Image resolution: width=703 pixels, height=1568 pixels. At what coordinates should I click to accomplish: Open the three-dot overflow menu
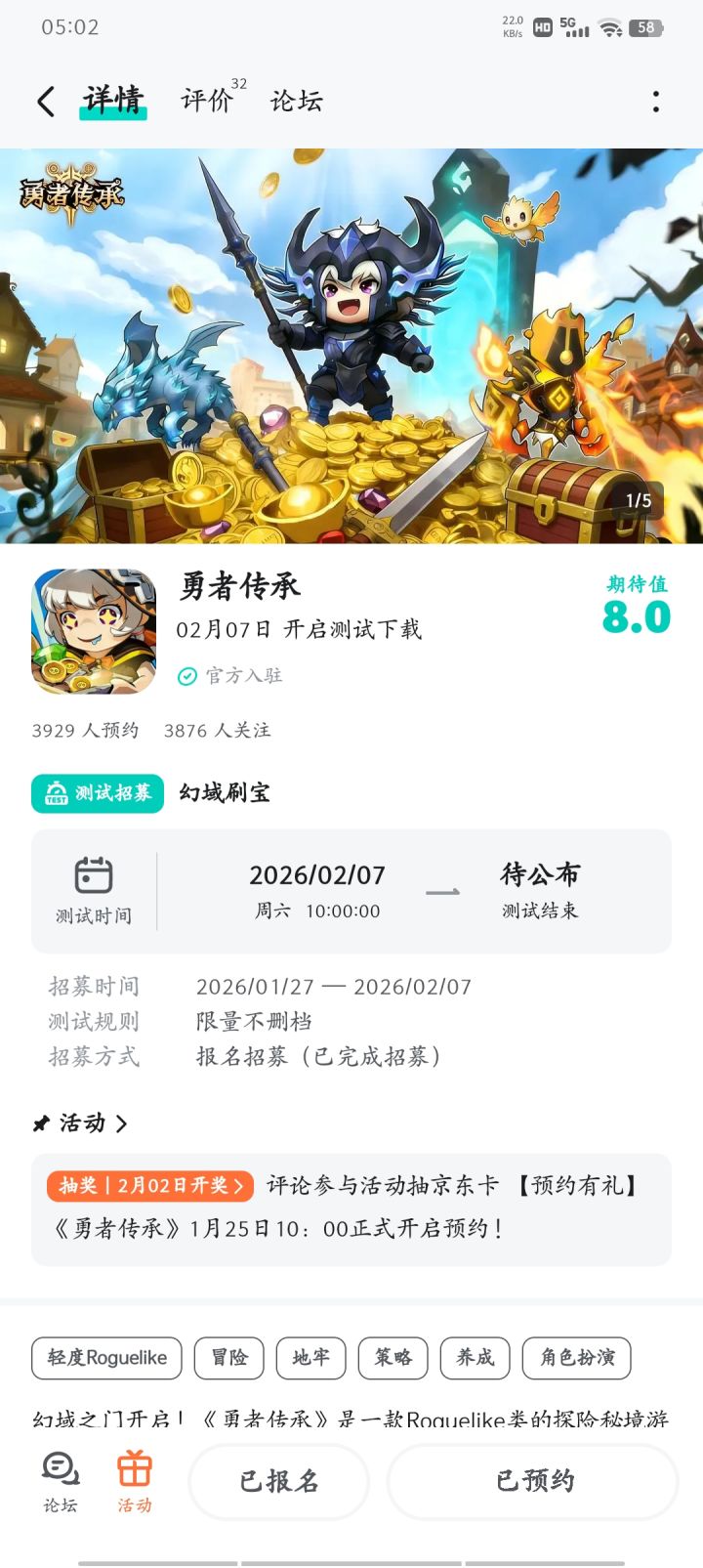click(x=655, y=101)
